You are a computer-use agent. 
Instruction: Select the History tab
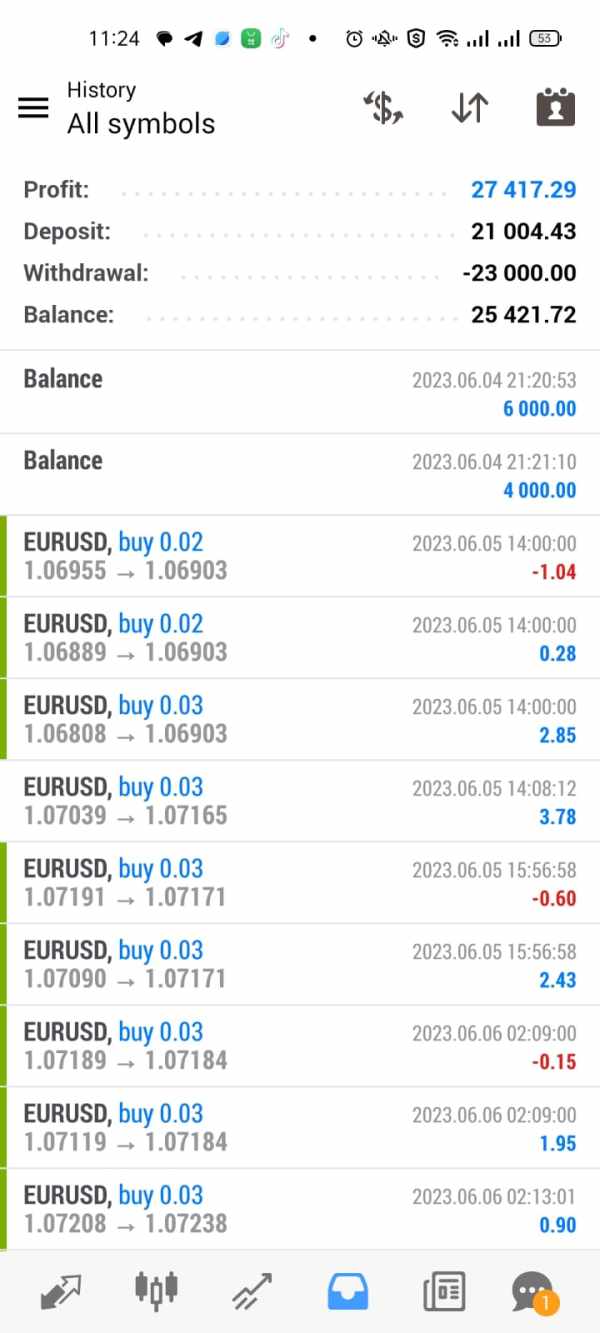coord(348,1291)
